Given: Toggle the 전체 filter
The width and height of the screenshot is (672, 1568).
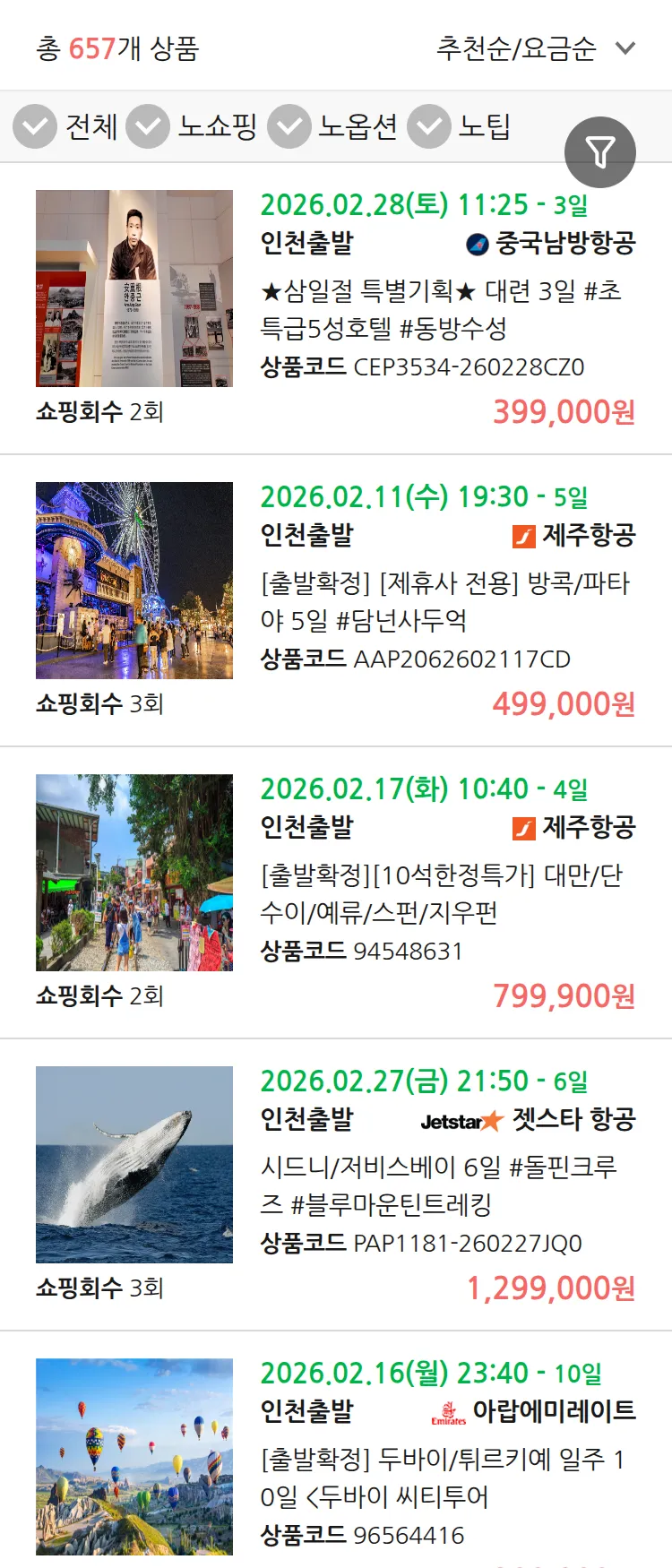Looking at the screenshot, I should (x=34, y=125).
